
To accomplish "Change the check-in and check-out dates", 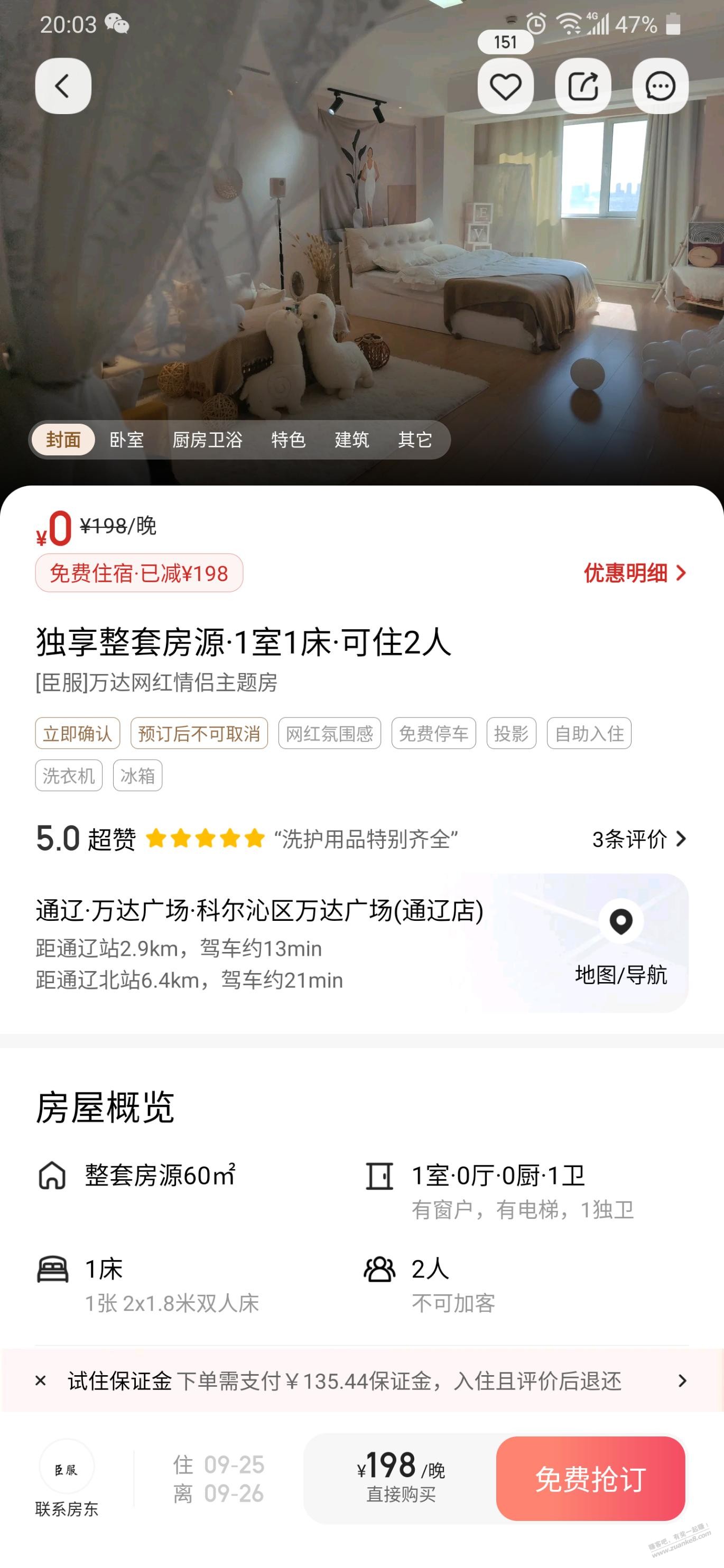I will click(x=218, y=1479).
